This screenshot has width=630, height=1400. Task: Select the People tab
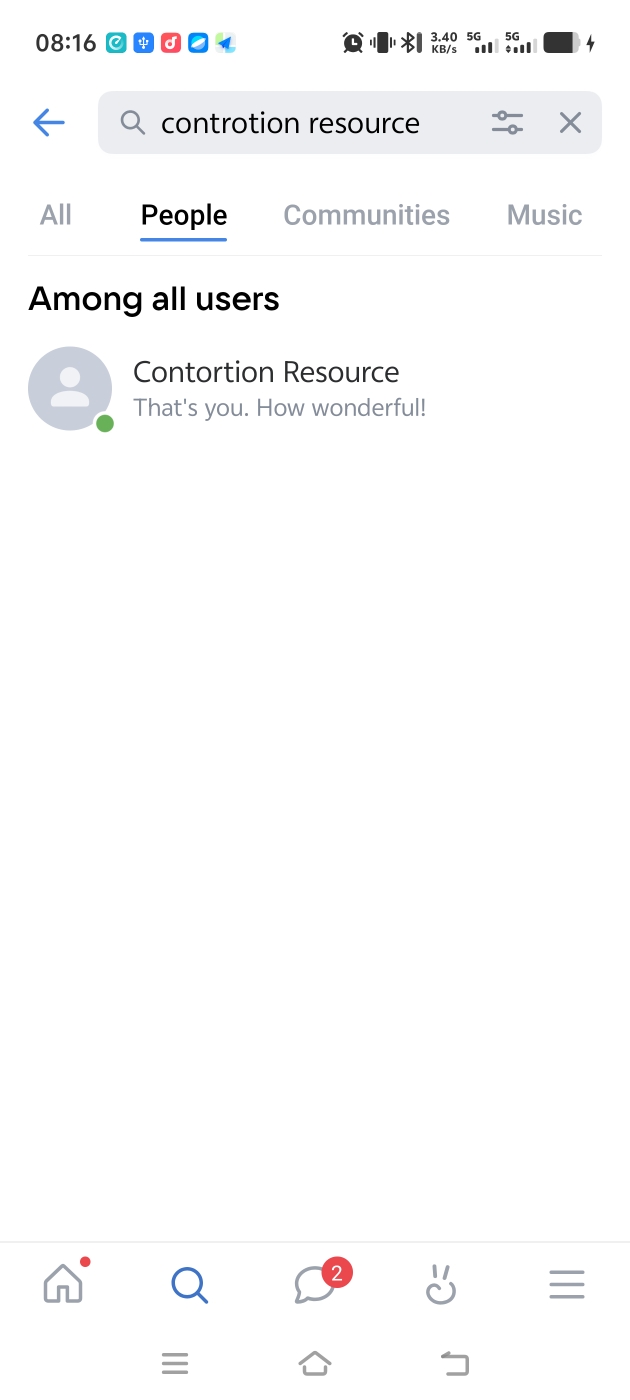pos(184,215)
